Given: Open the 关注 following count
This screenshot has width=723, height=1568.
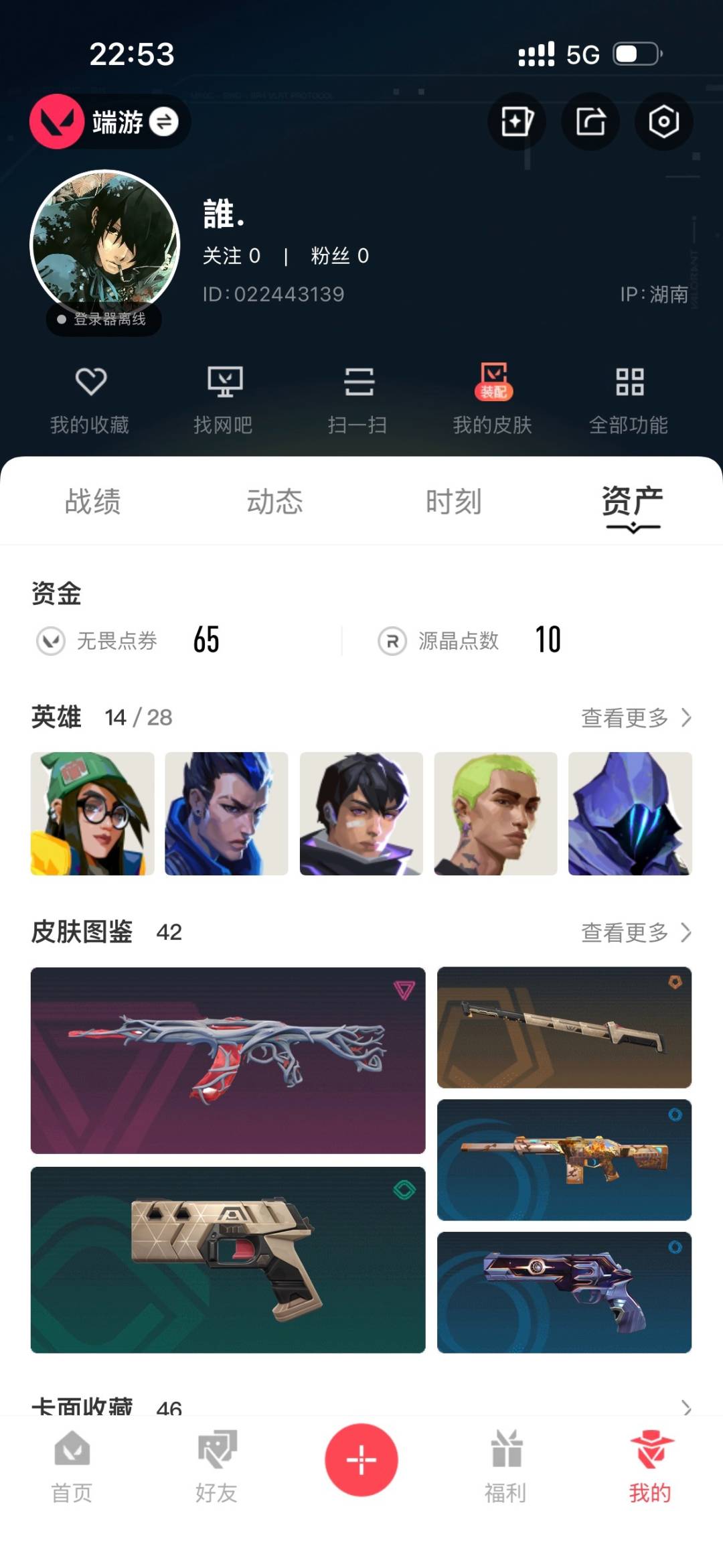Looking at the screenshot, I should pyautogui.click(x=232, y=255).
